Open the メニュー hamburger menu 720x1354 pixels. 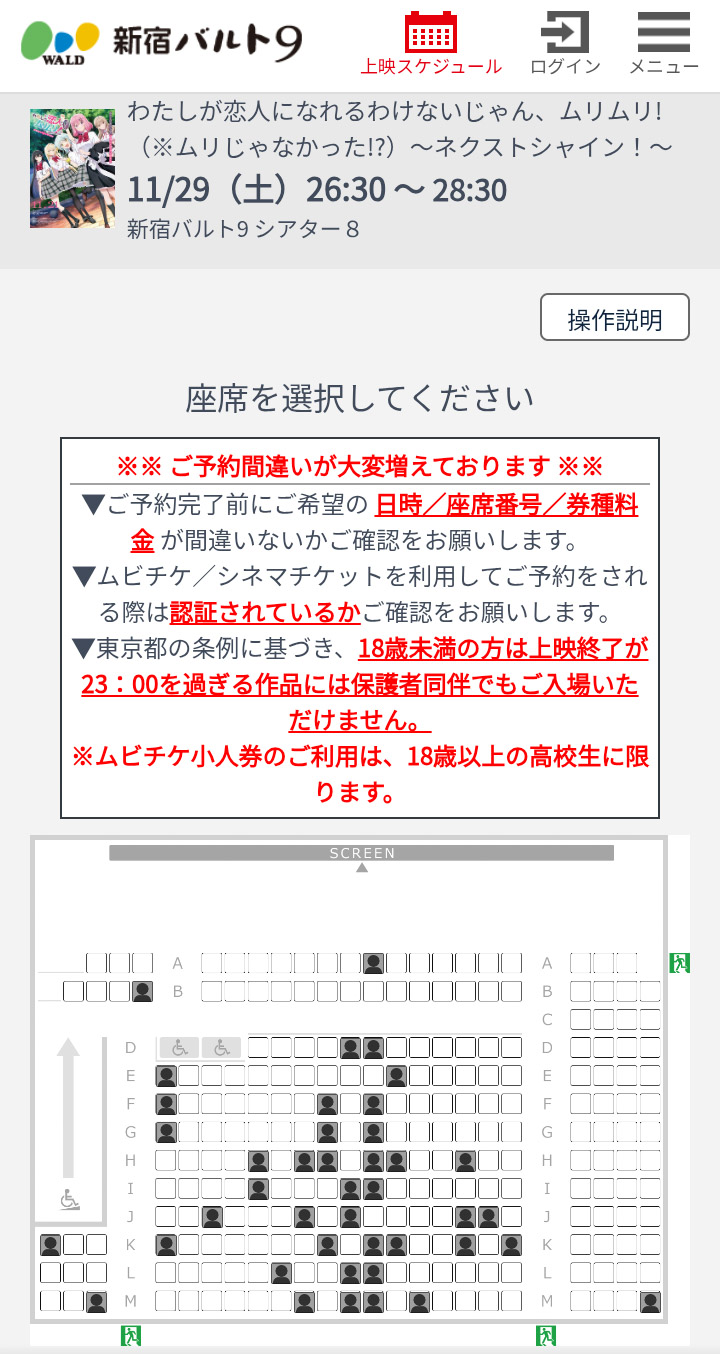tap(664, 44)
